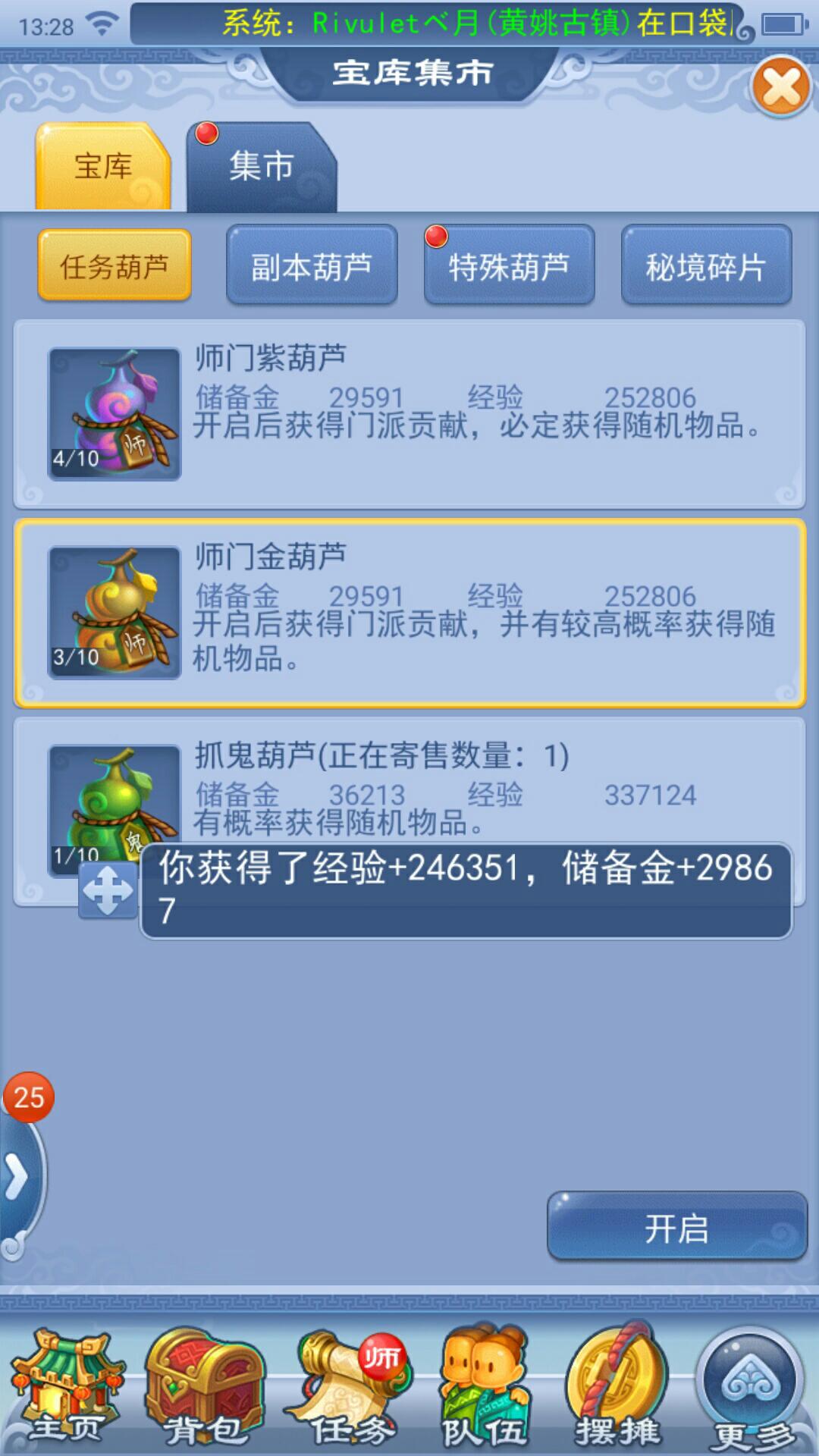Image resolution: width=819 pixels, height=1456 pixels.
Task: Open the 更多 menu
Action: [751, 1388]
